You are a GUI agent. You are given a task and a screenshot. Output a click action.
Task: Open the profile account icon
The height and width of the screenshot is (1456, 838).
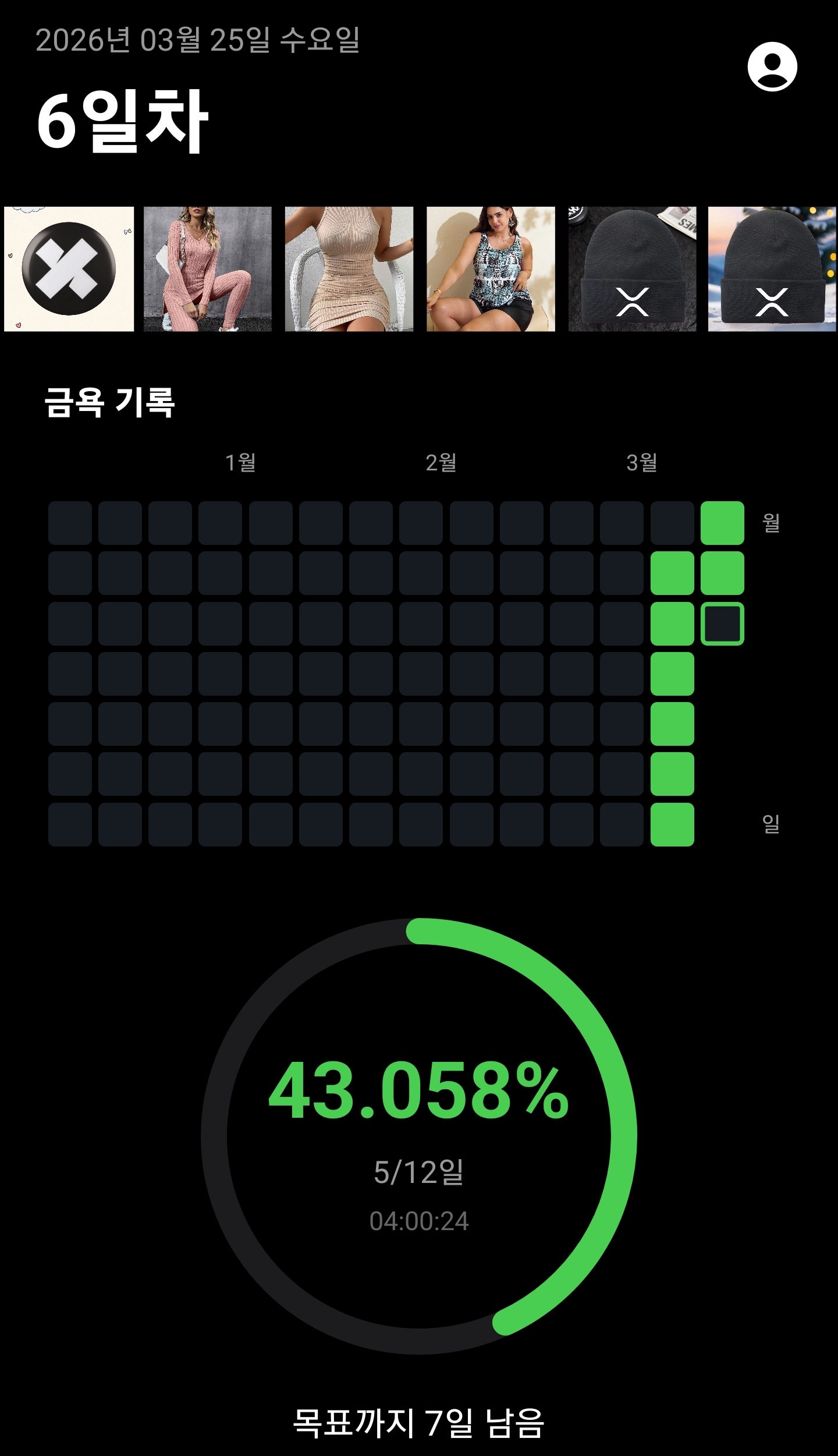point(772,66)
